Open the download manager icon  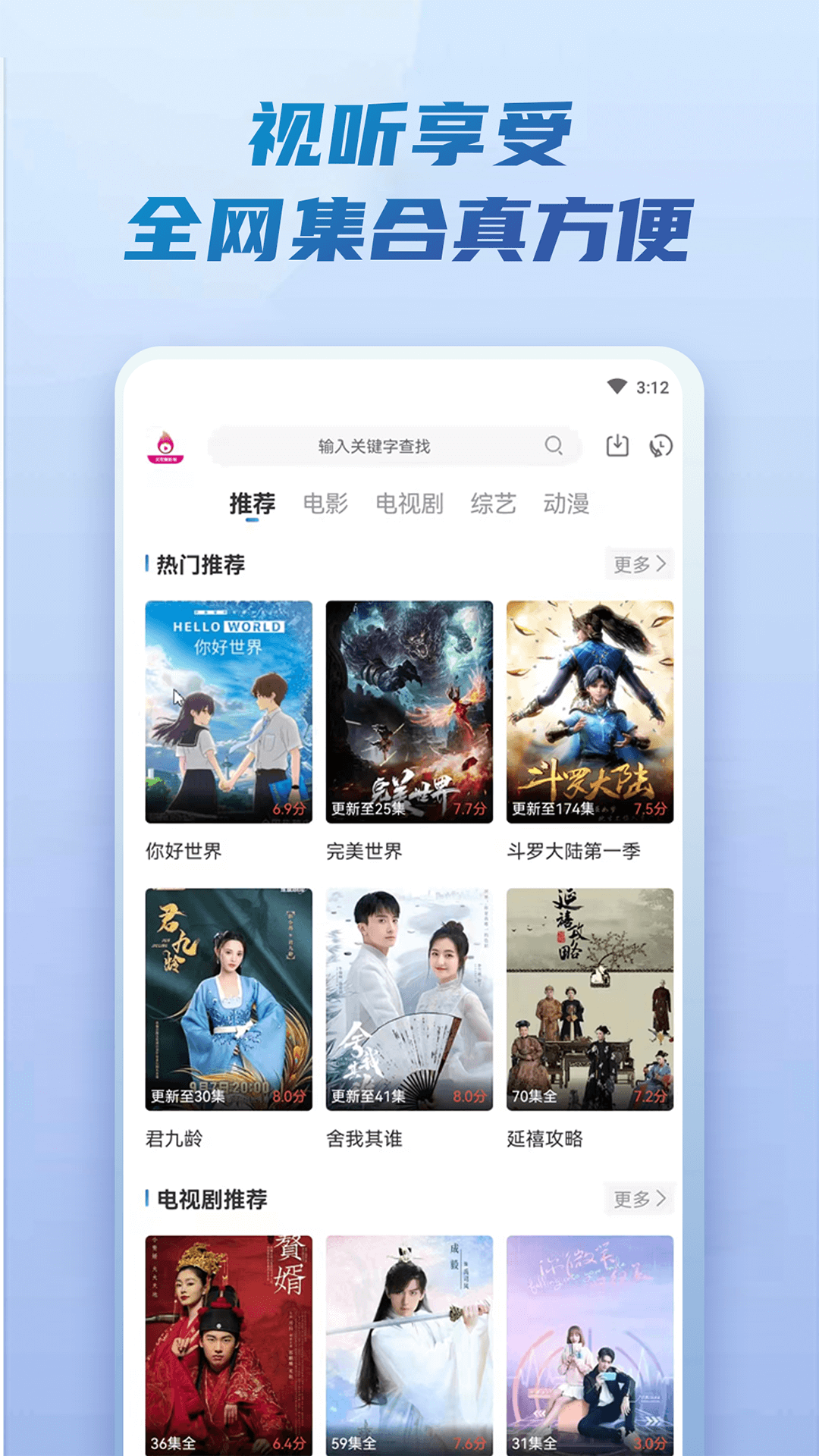tap(619, 447)
